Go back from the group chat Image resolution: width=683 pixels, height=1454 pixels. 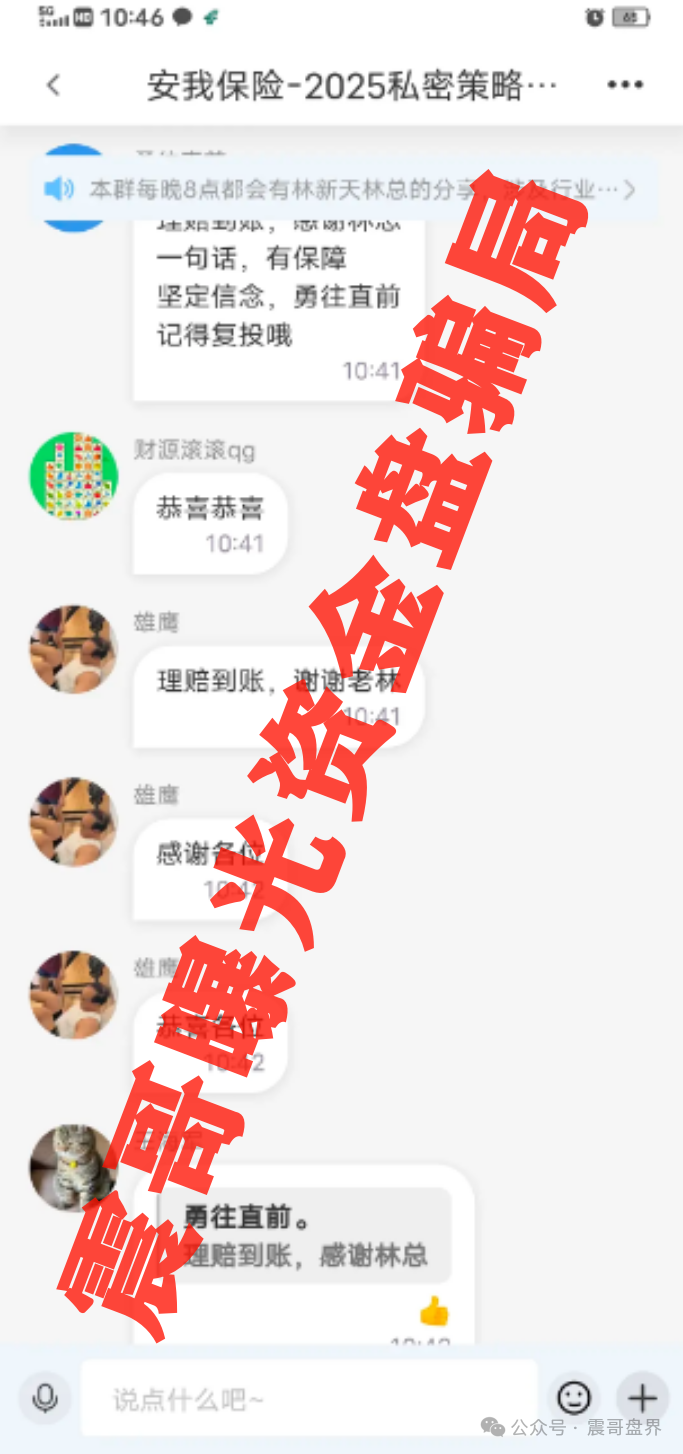[53, 86]
